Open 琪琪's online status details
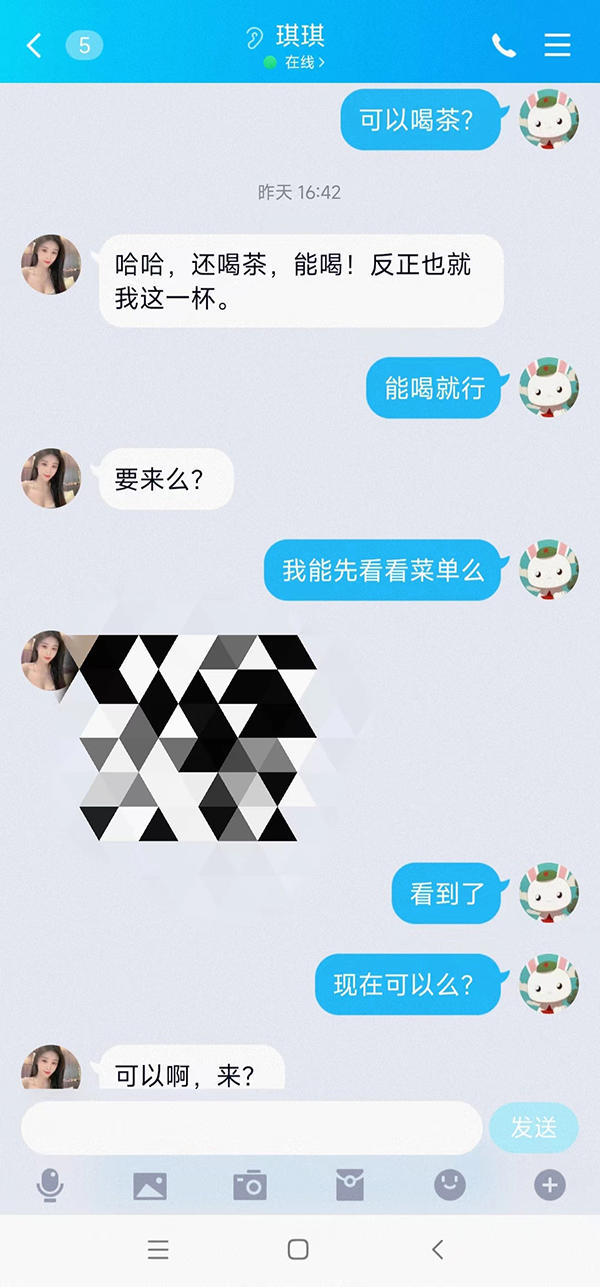The width and height of the screenshot is (600, 1287). [298, 62]
